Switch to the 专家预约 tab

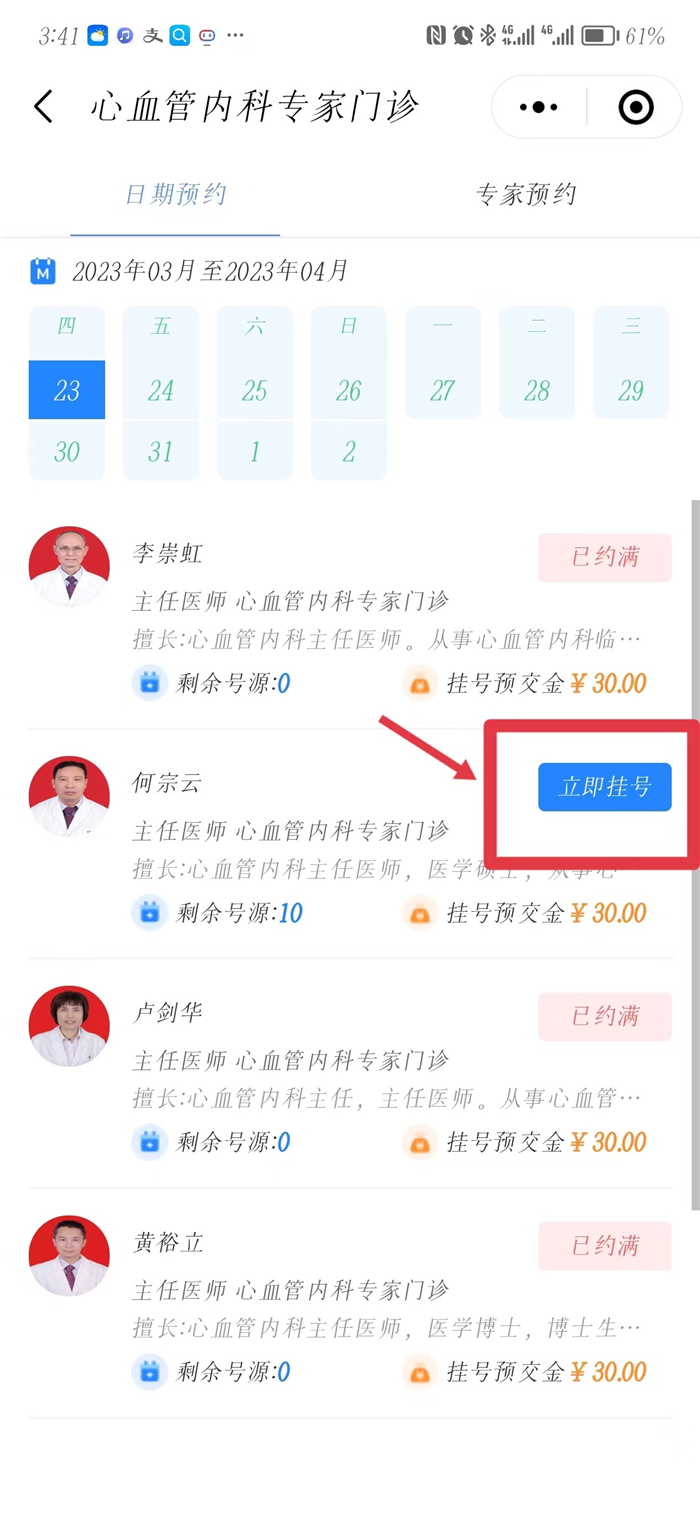[526, 194]
